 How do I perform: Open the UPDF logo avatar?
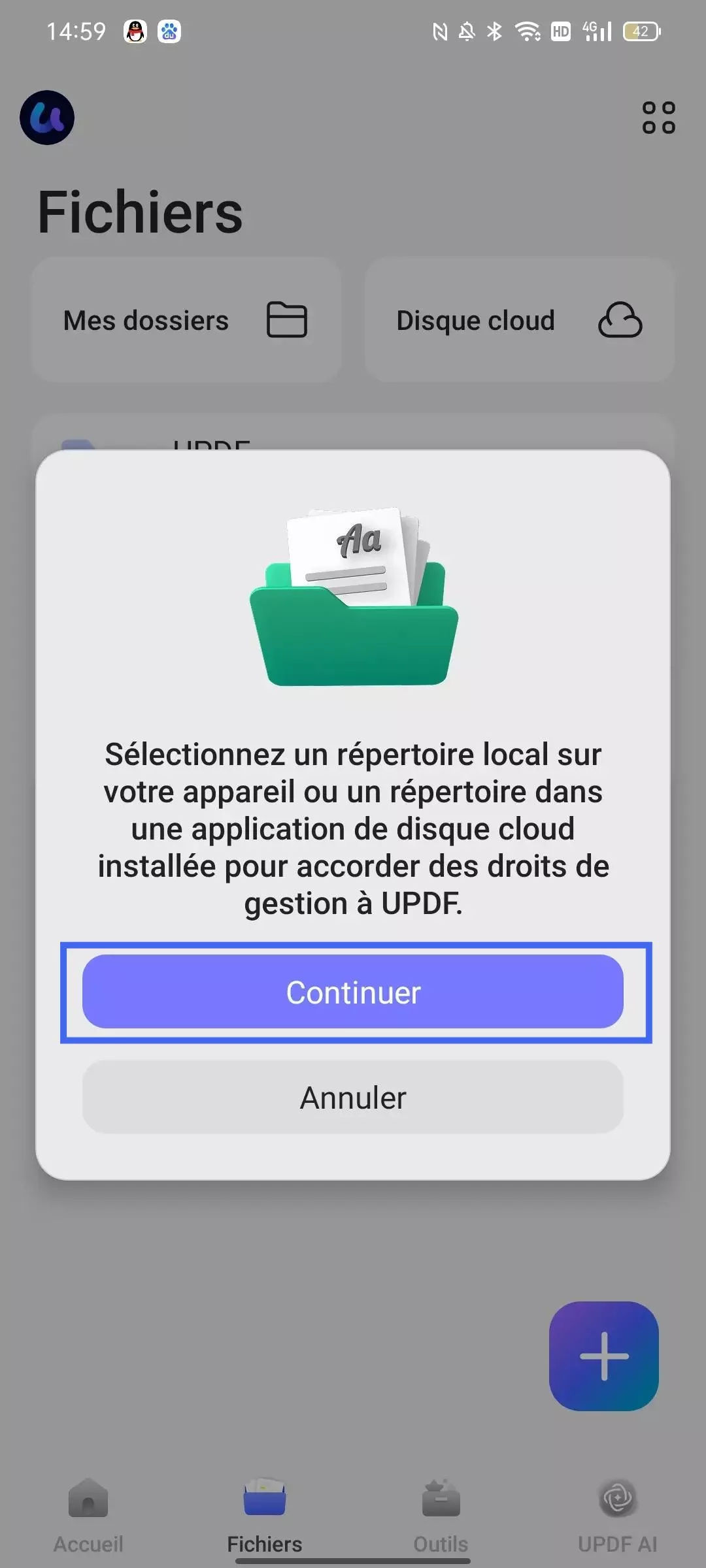47,118
